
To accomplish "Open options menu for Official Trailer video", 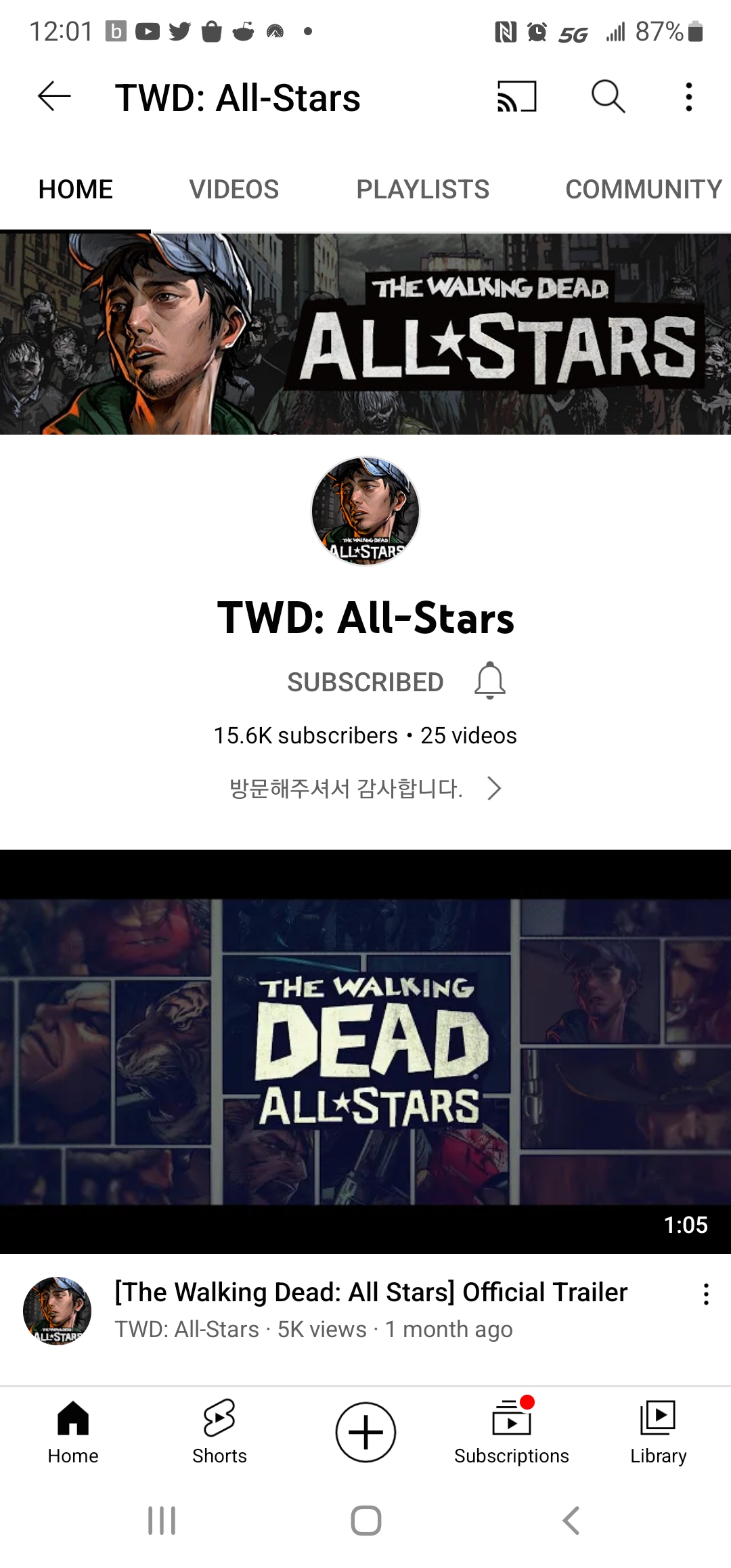I will coord(706,1294).
